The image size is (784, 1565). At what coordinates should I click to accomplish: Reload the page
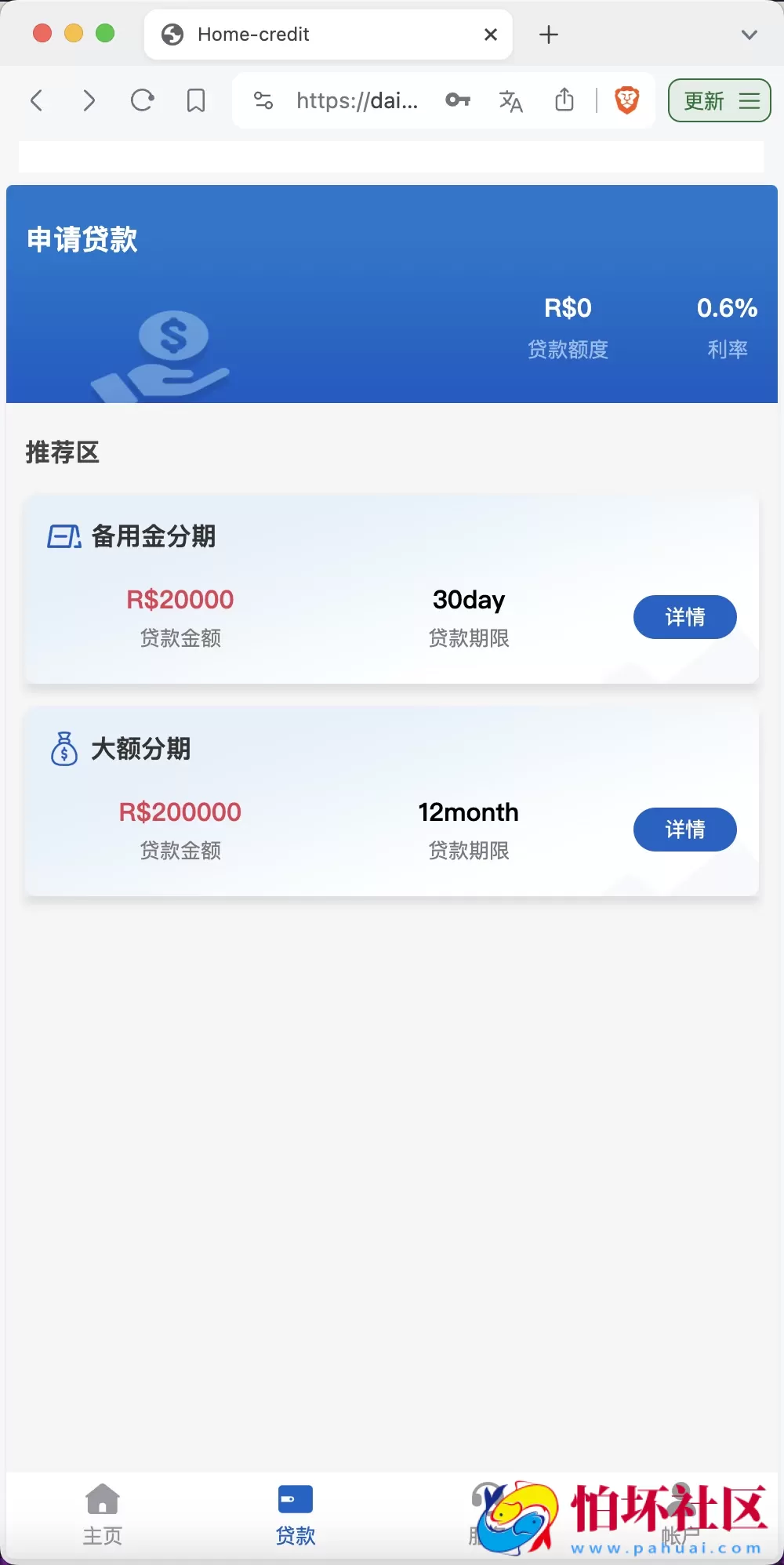point(143,100)
